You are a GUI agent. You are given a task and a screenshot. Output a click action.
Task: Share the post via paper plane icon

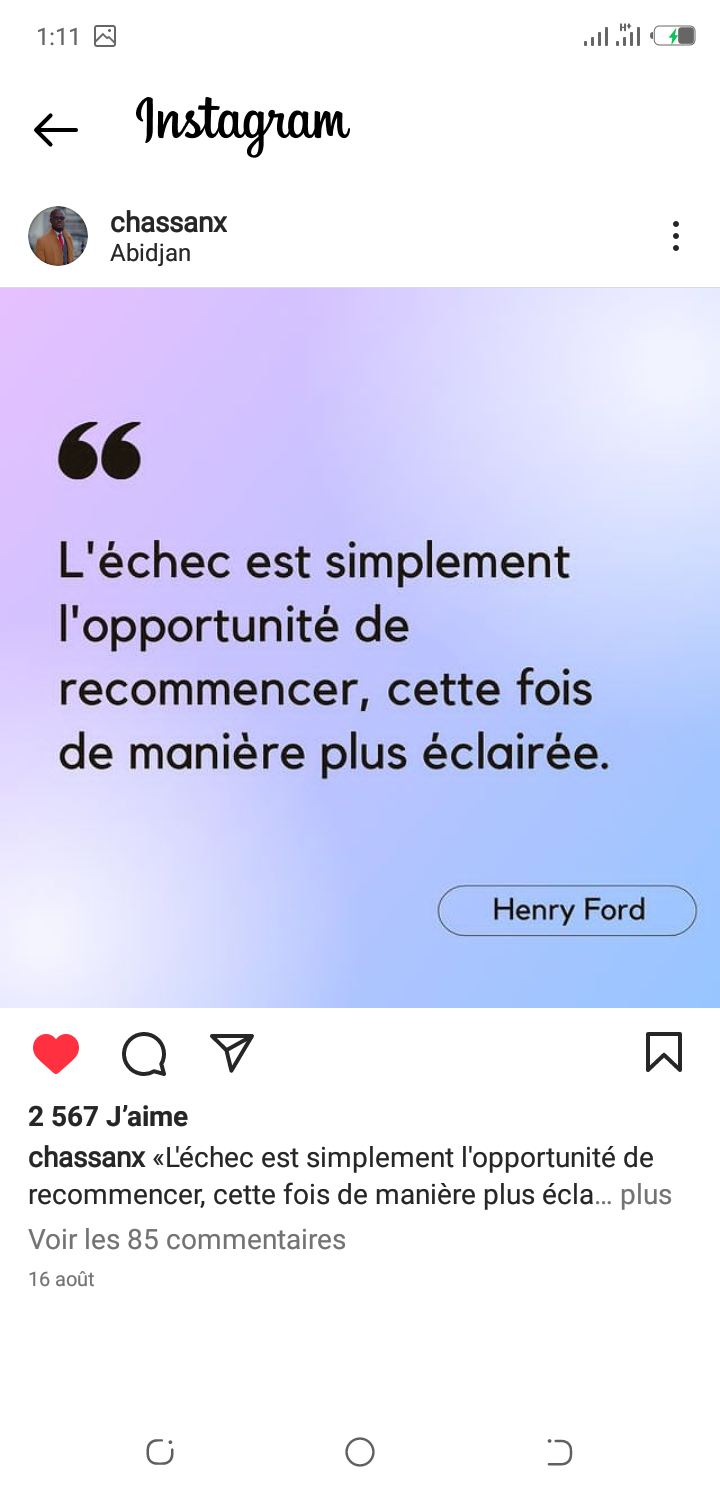tap(232, 1053)
